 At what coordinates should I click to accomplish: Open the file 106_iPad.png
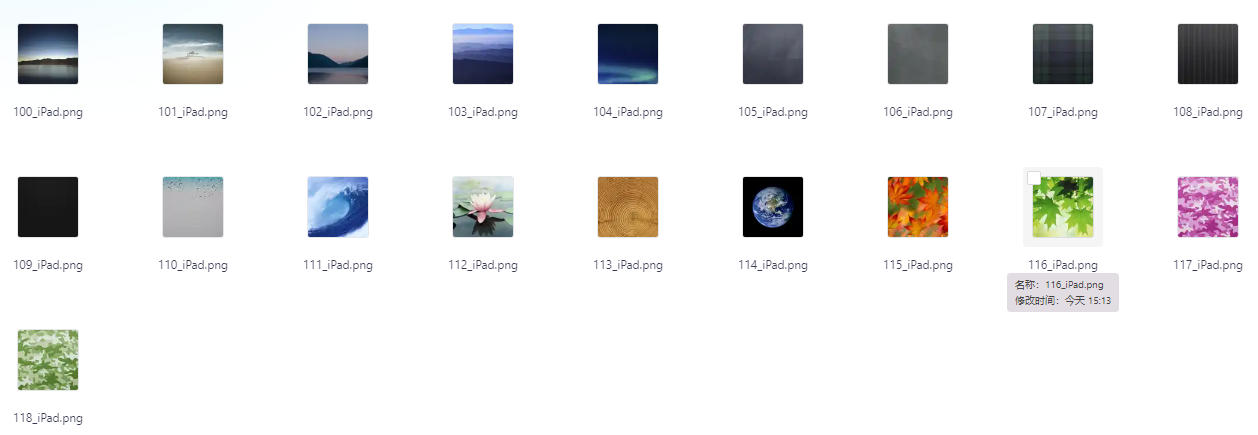coord(918,54)
